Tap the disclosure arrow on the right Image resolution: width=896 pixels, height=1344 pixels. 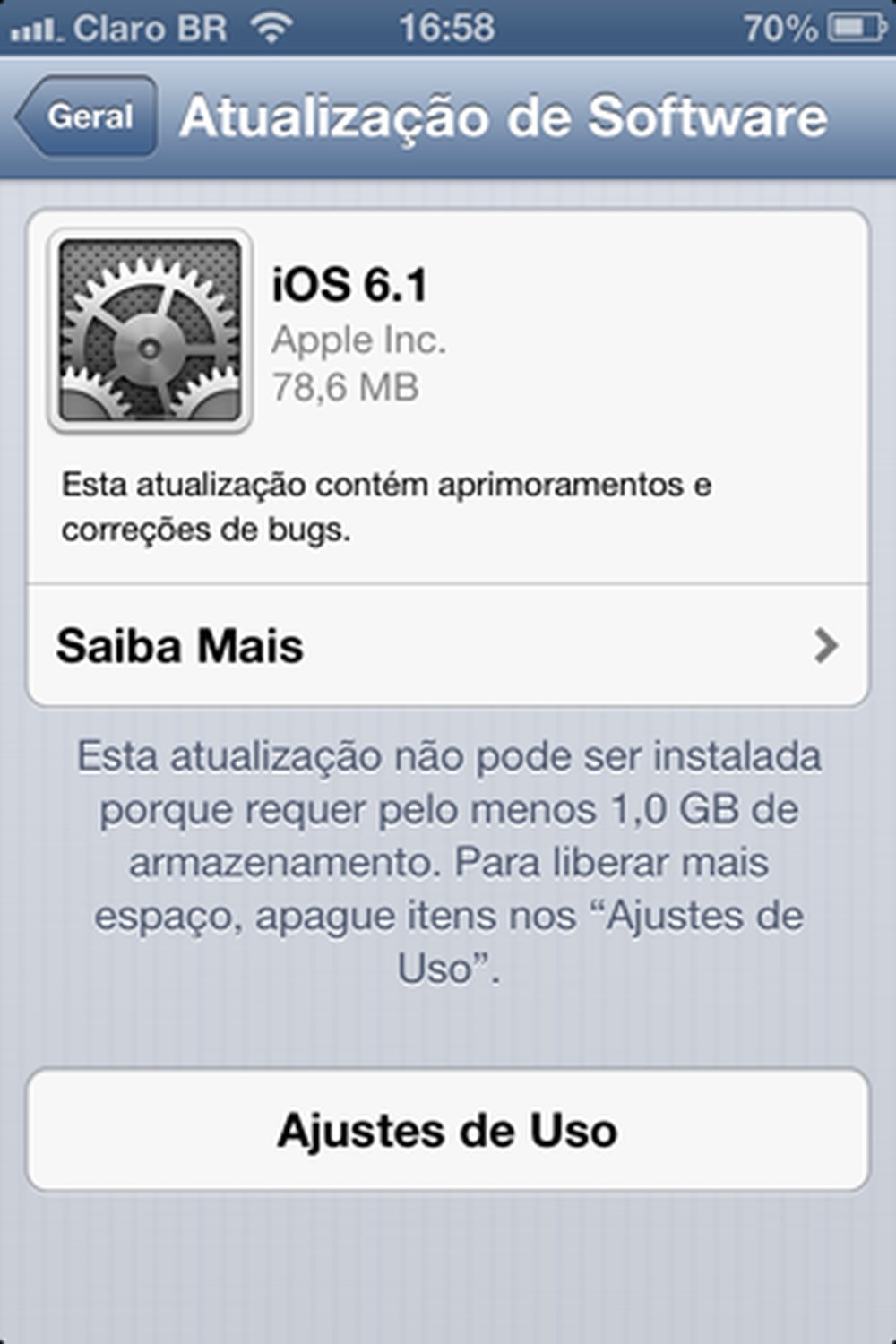pos(825,647)
